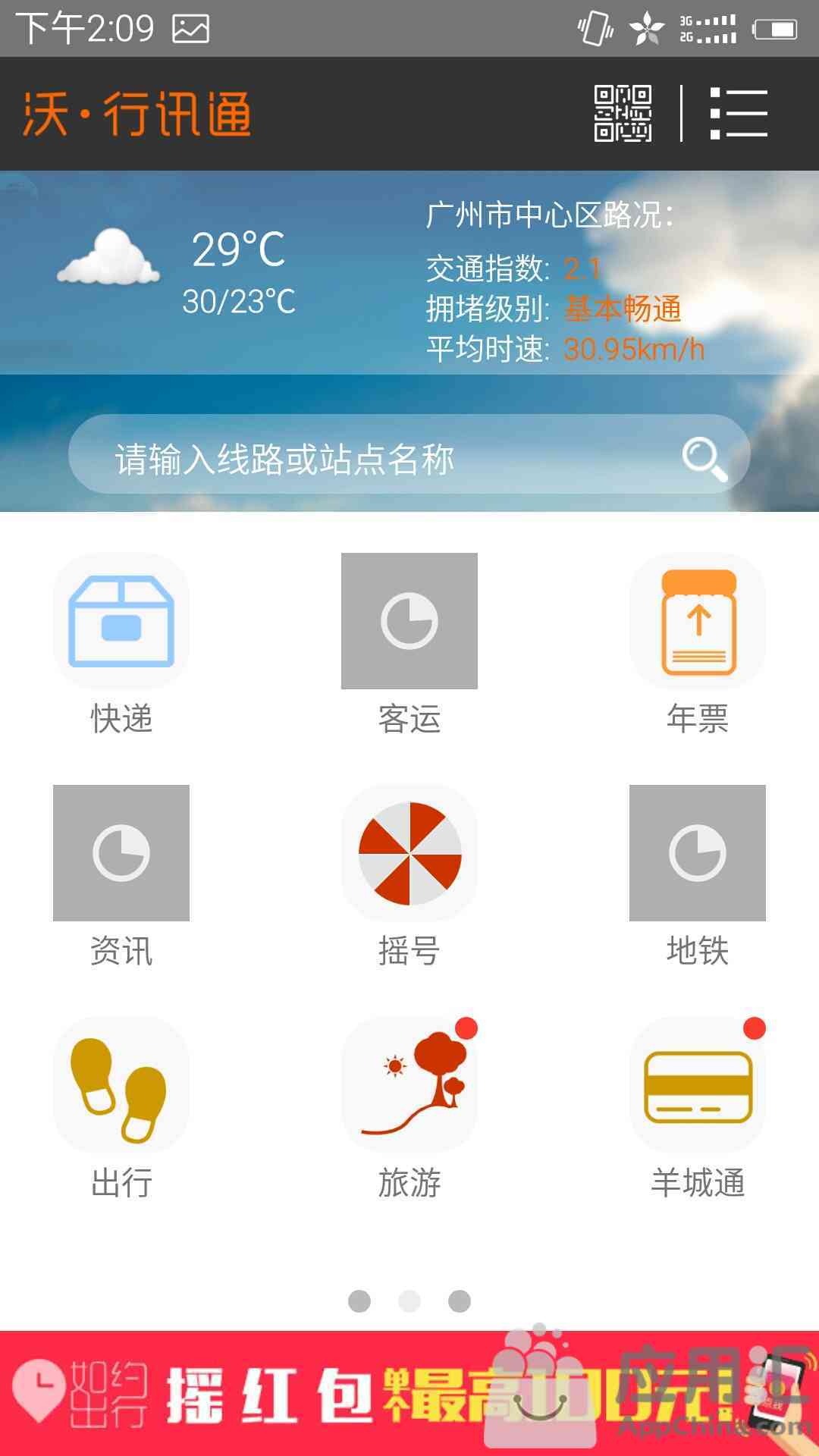Open the list menu in top bar
Screen dimensions: 819x1456
(738, 114)
